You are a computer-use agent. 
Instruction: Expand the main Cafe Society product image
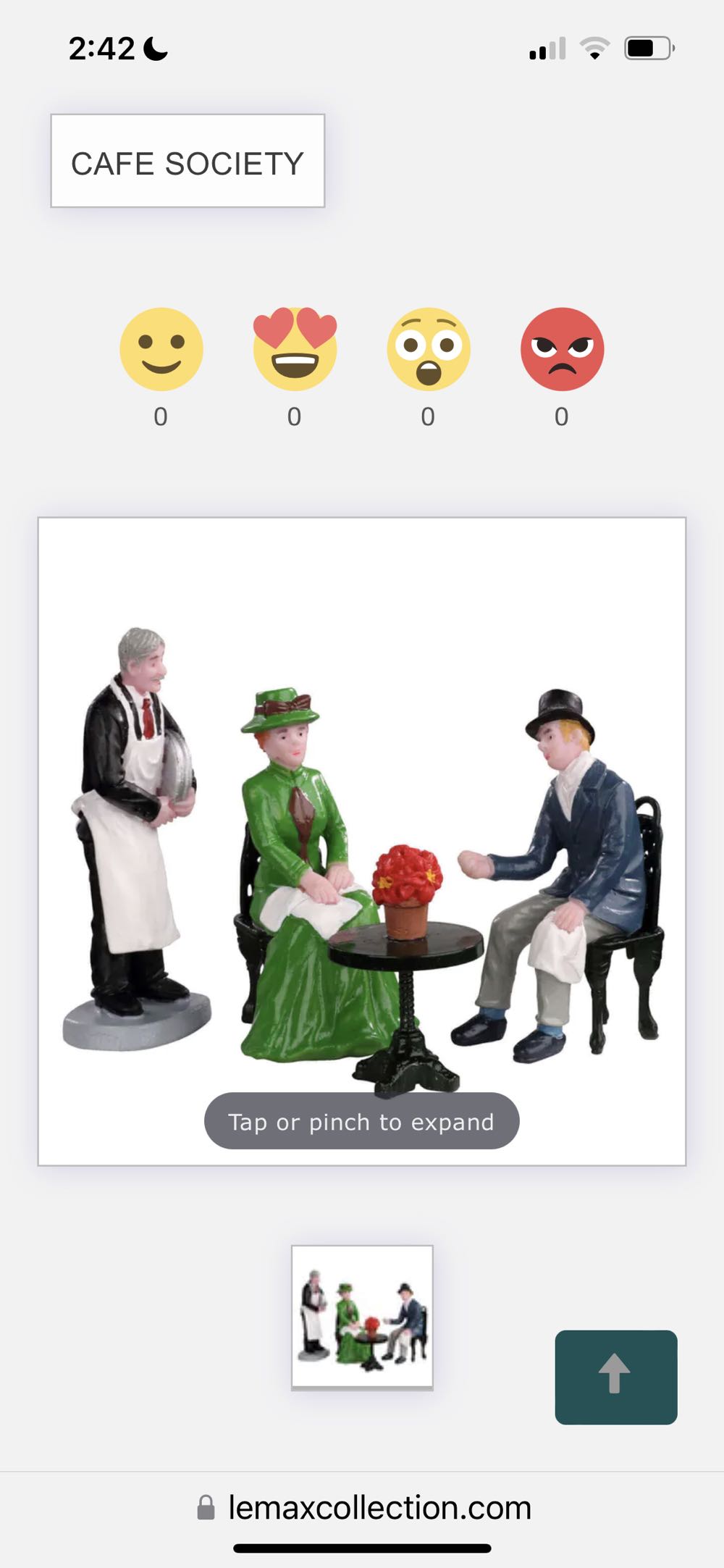click(361, 840)
